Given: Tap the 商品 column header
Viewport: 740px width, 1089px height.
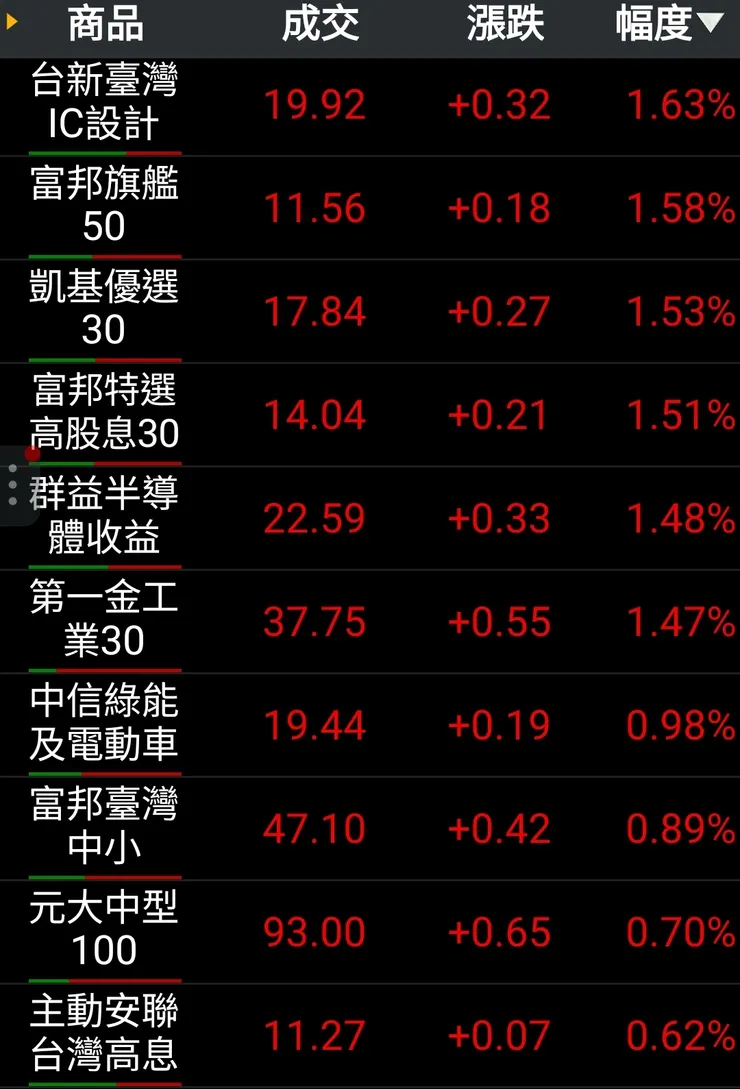Looking at the screenshot, I should coord(105,25).
